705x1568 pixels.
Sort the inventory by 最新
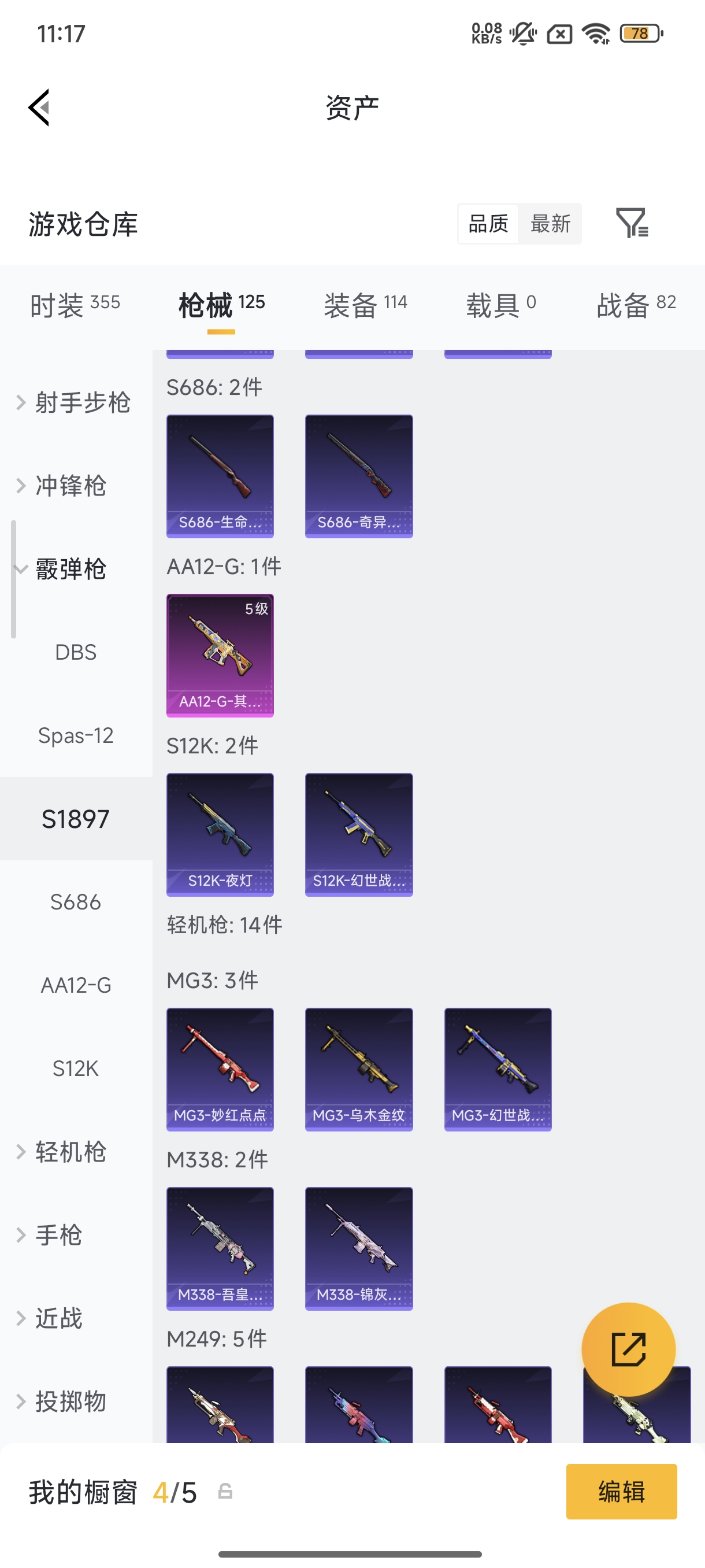[x=550, y=223]
